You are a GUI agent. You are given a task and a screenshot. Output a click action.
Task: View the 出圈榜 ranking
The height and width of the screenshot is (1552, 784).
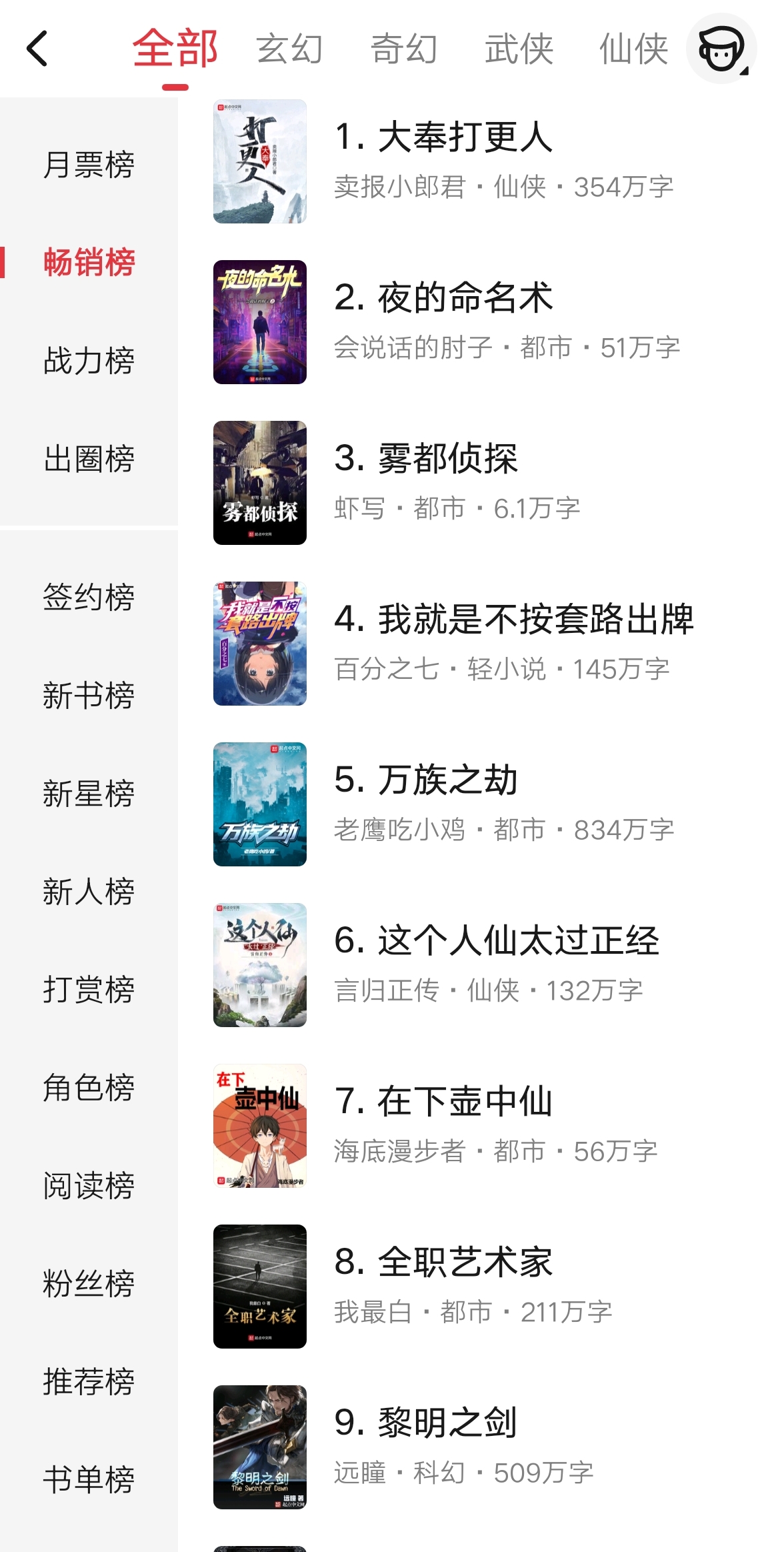89,459
